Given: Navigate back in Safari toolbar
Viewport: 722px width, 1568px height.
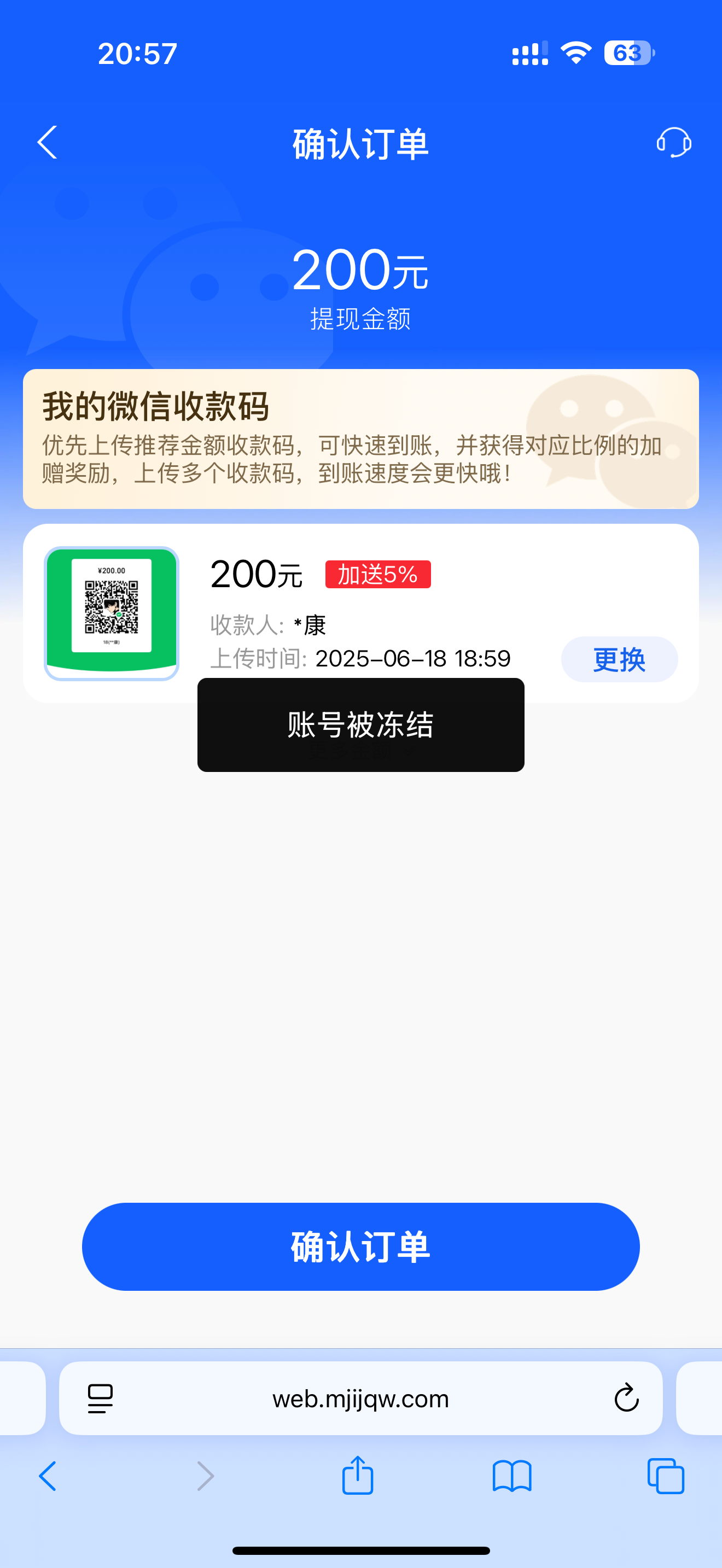Looking at the screenshot, I should pyautogui.click(x=48, y=1476).
